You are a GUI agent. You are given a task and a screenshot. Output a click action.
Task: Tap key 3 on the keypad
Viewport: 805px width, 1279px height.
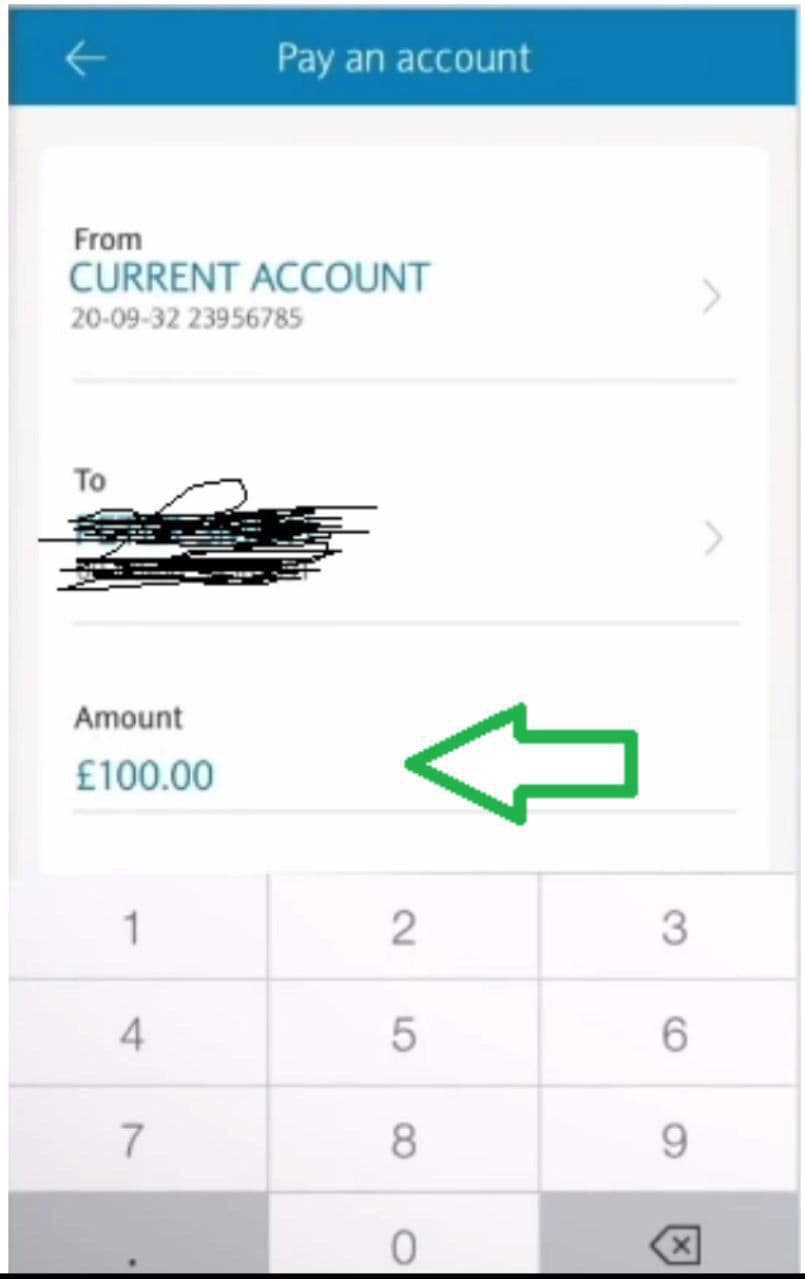pyautogui.click(x=673, y=928)
